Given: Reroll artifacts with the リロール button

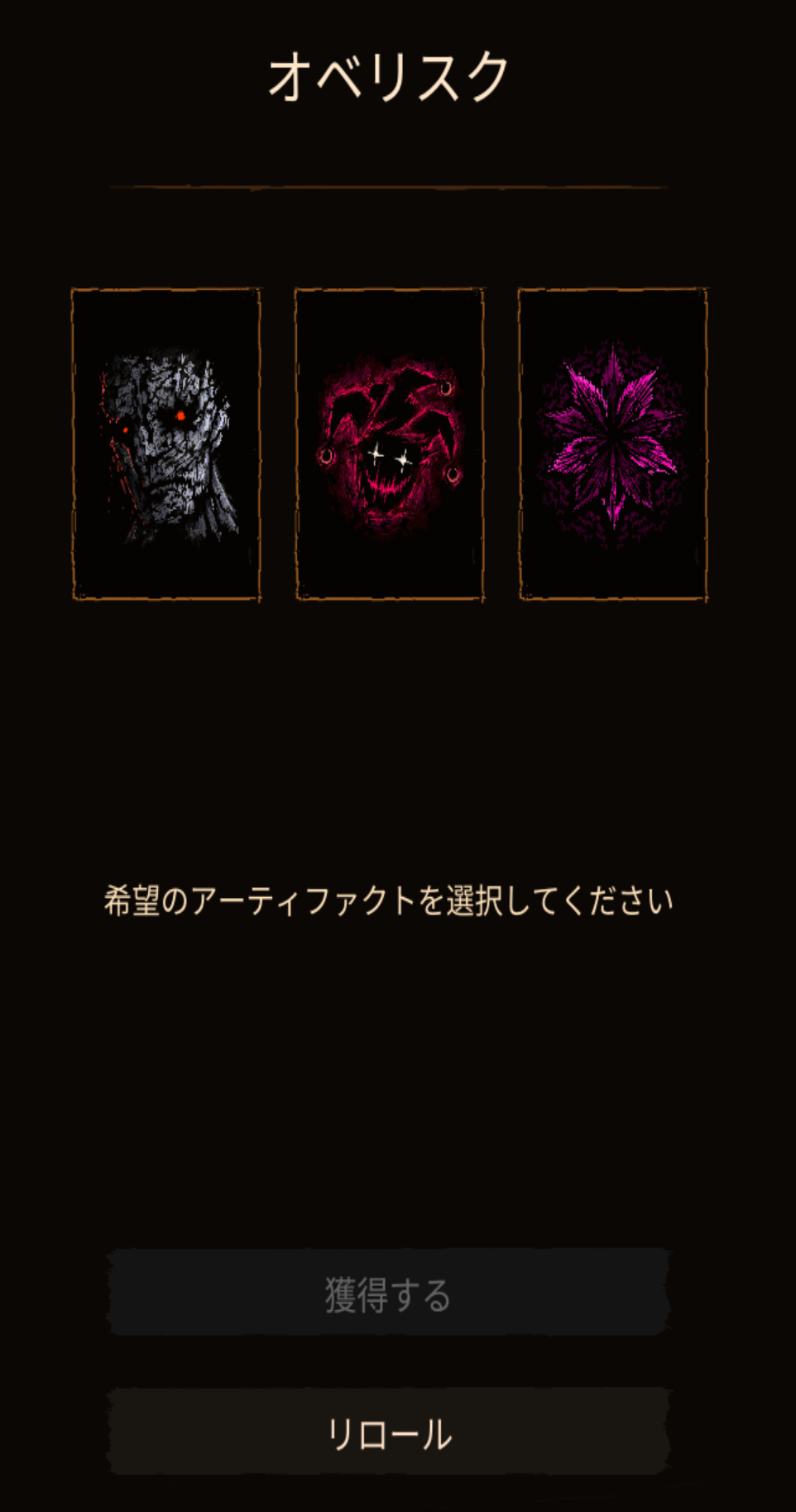Looking at the screenshot, I should [388, 1433].
